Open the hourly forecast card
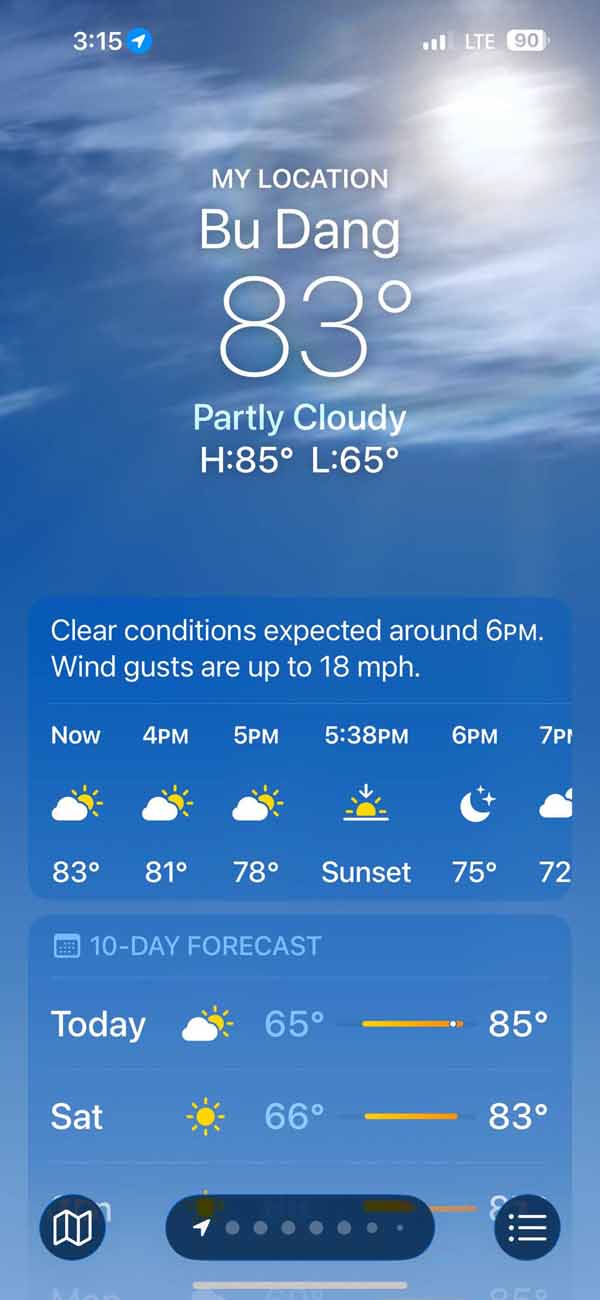 [300, 800]
